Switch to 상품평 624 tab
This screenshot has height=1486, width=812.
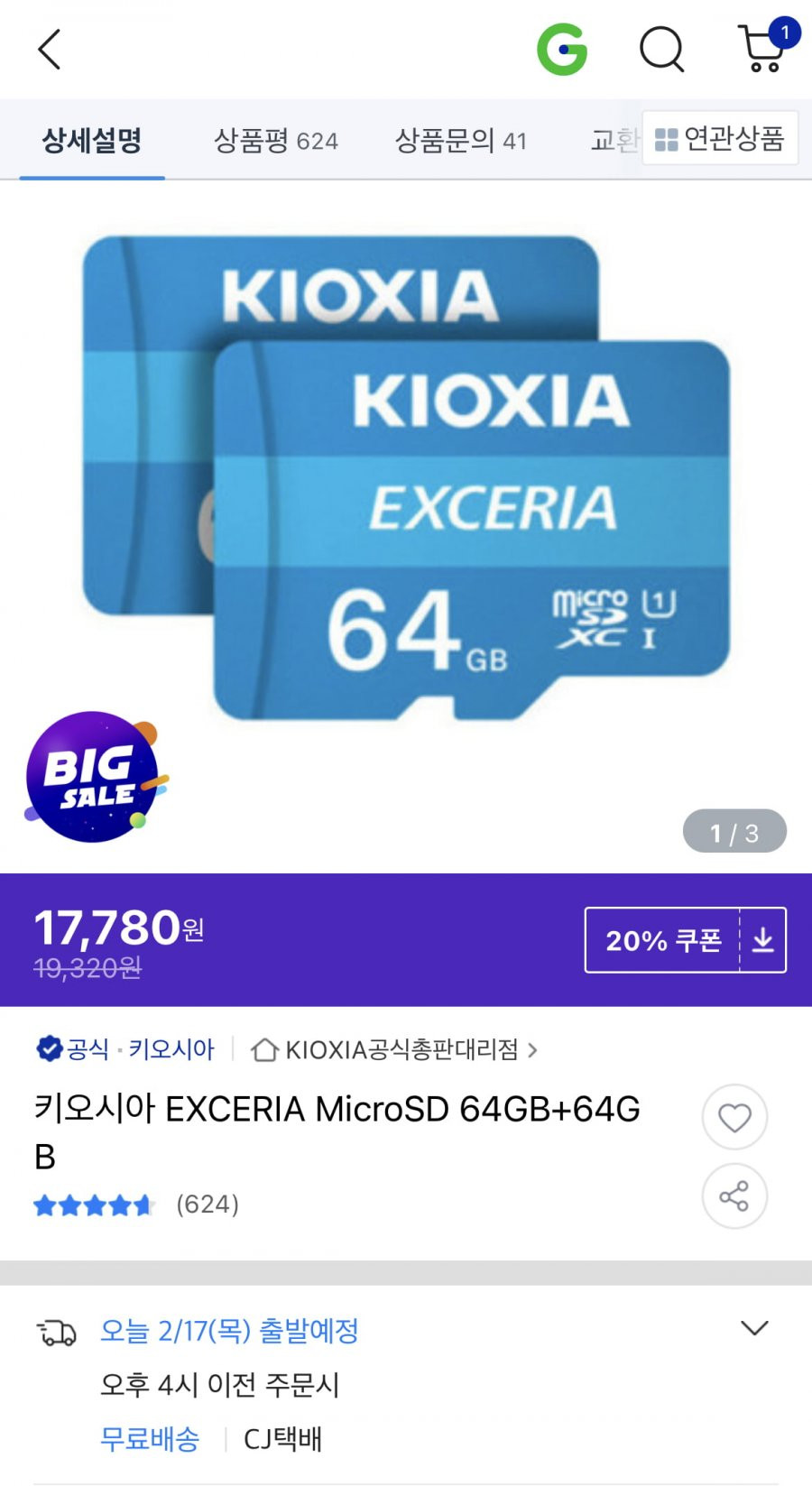(x=276, y=140)
